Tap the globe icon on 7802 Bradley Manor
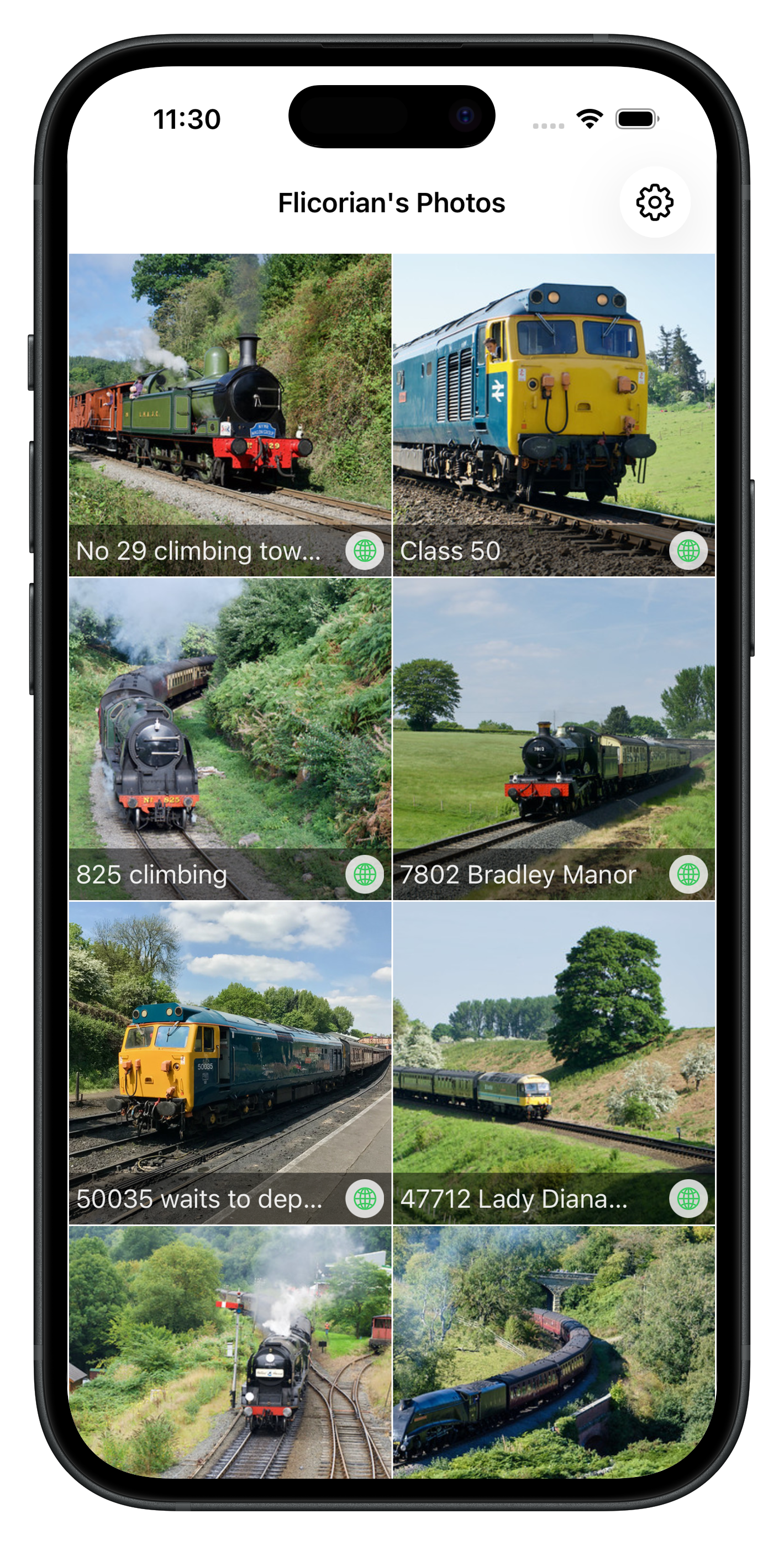 pyautogui.click(x=688, y=875)
